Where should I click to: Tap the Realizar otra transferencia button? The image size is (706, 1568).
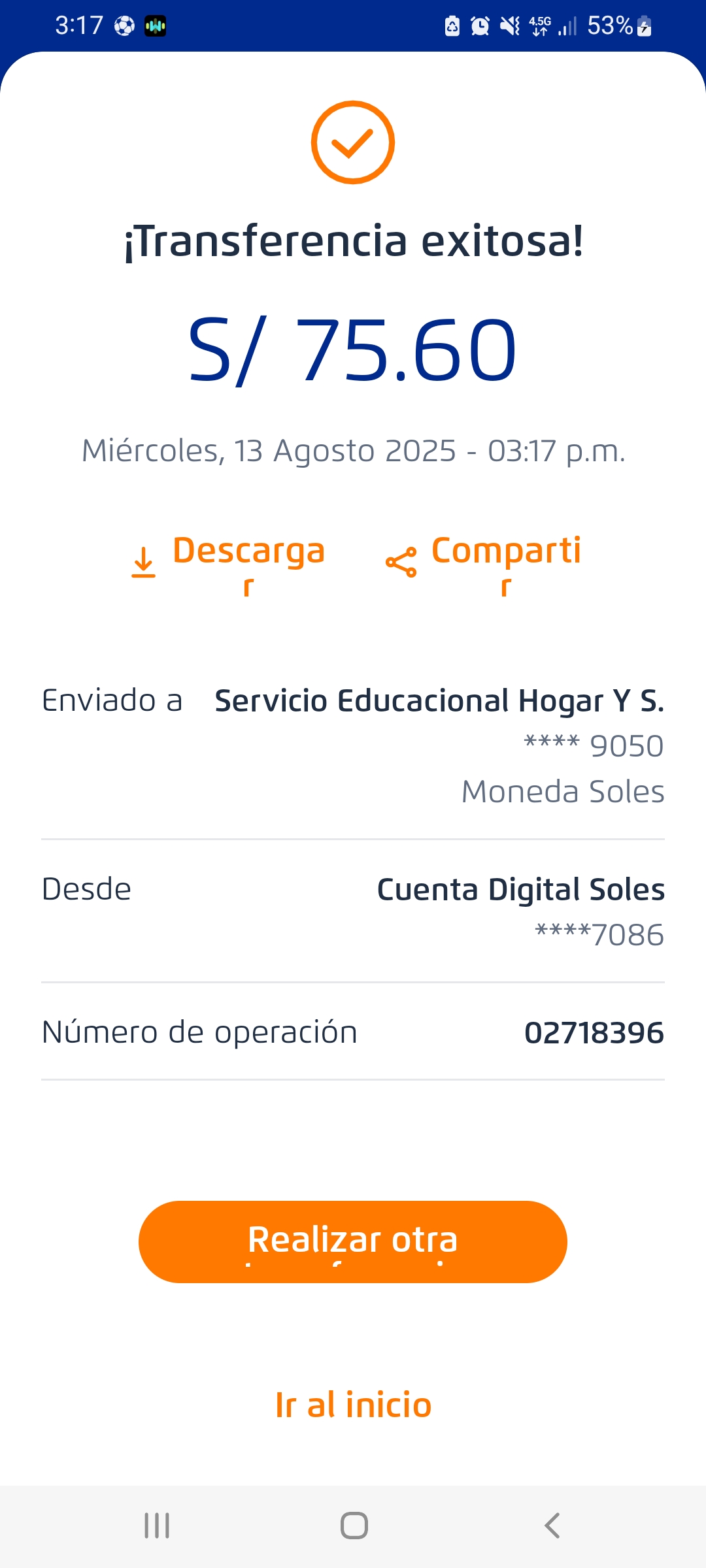(x=353, y=1241)
